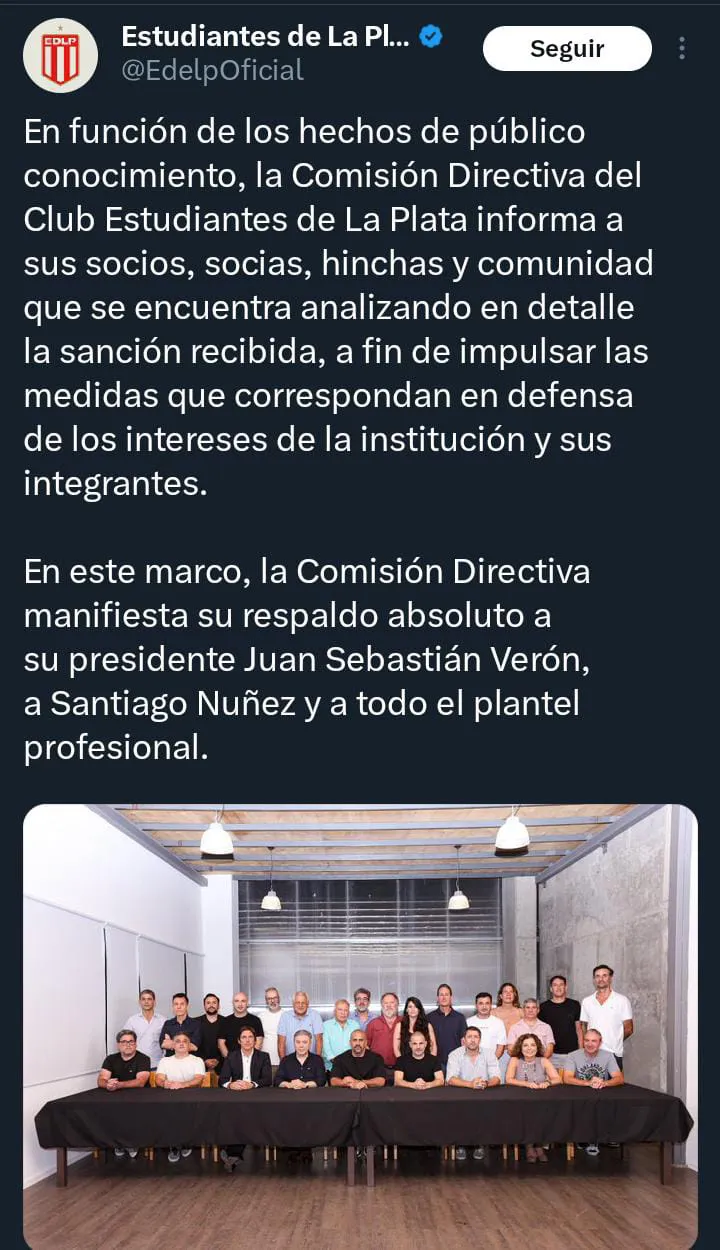This screenshot has height=1250, width=720.
Task: Enlarge the attached group photo
Action: (x=360, y=1027)
